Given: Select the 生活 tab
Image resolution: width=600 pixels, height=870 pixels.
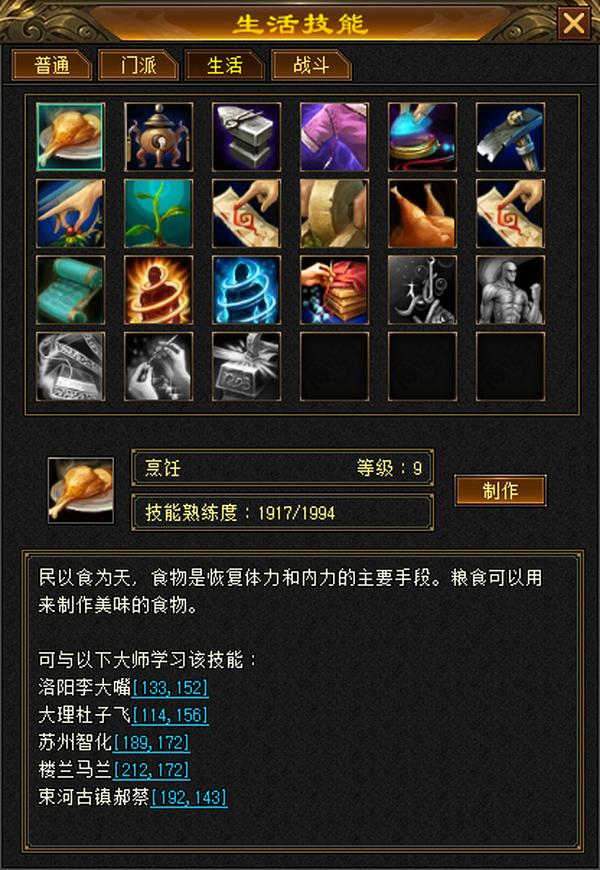Looking at the screenshot, I should (225, 66).
